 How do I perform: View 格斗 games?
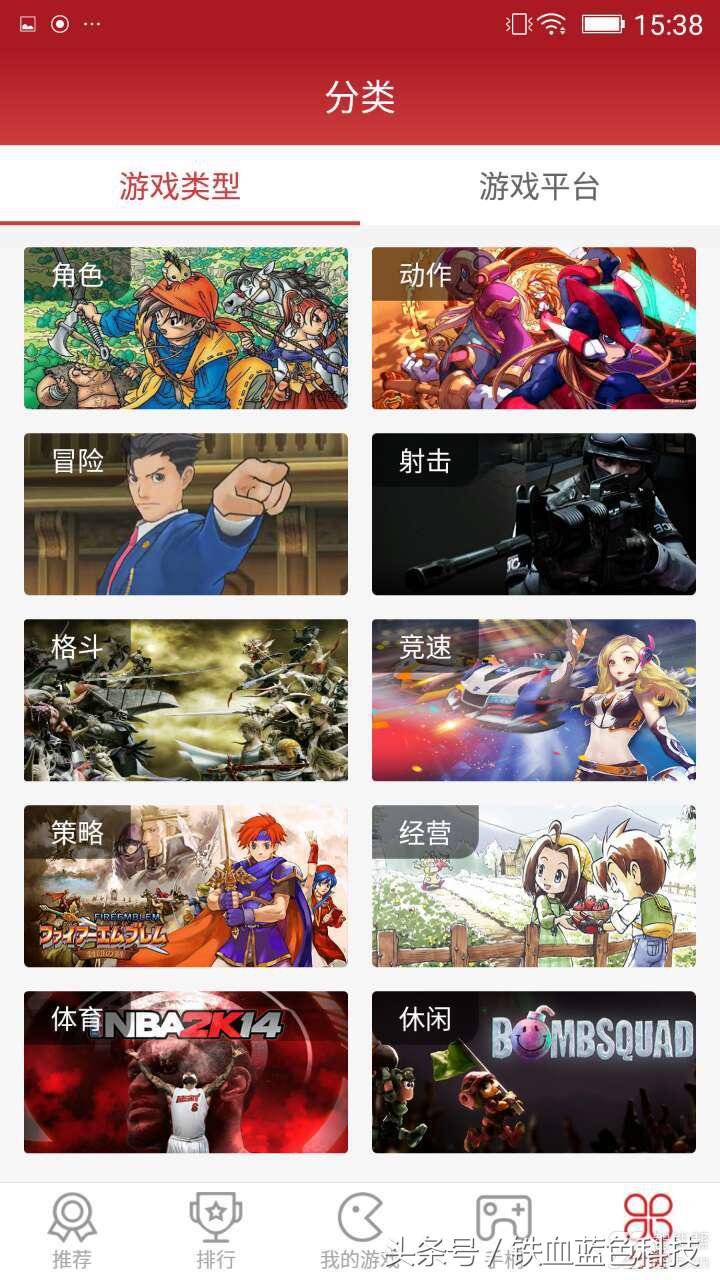tap(186, 700)
